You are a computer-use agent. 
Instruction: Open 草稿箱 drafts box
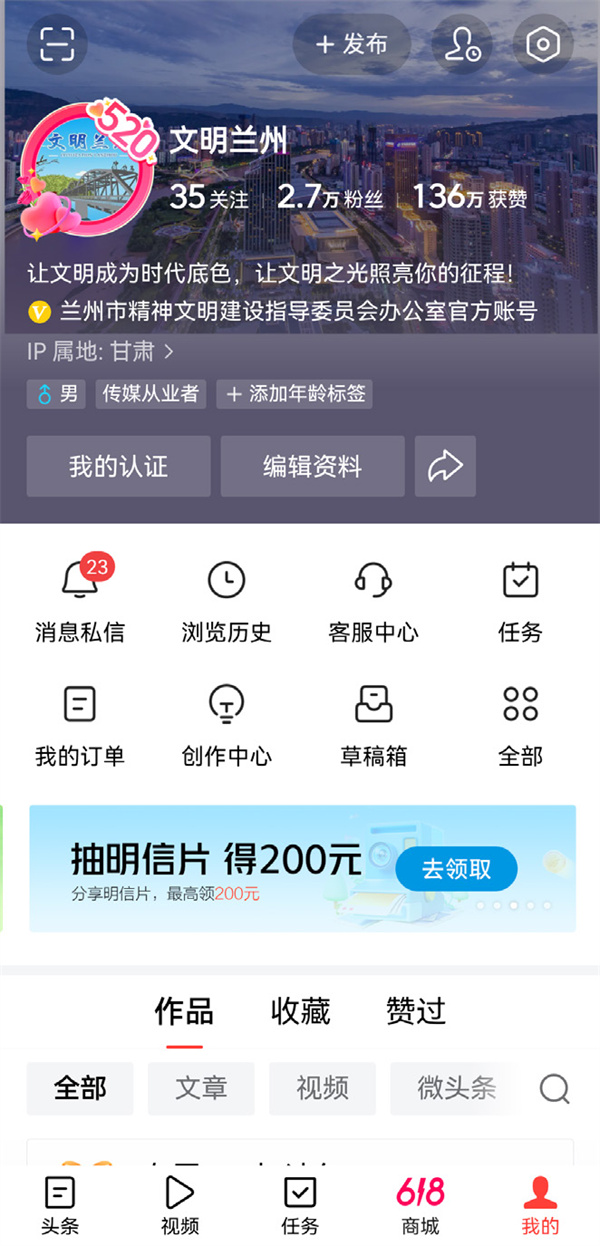pos(373,724)
